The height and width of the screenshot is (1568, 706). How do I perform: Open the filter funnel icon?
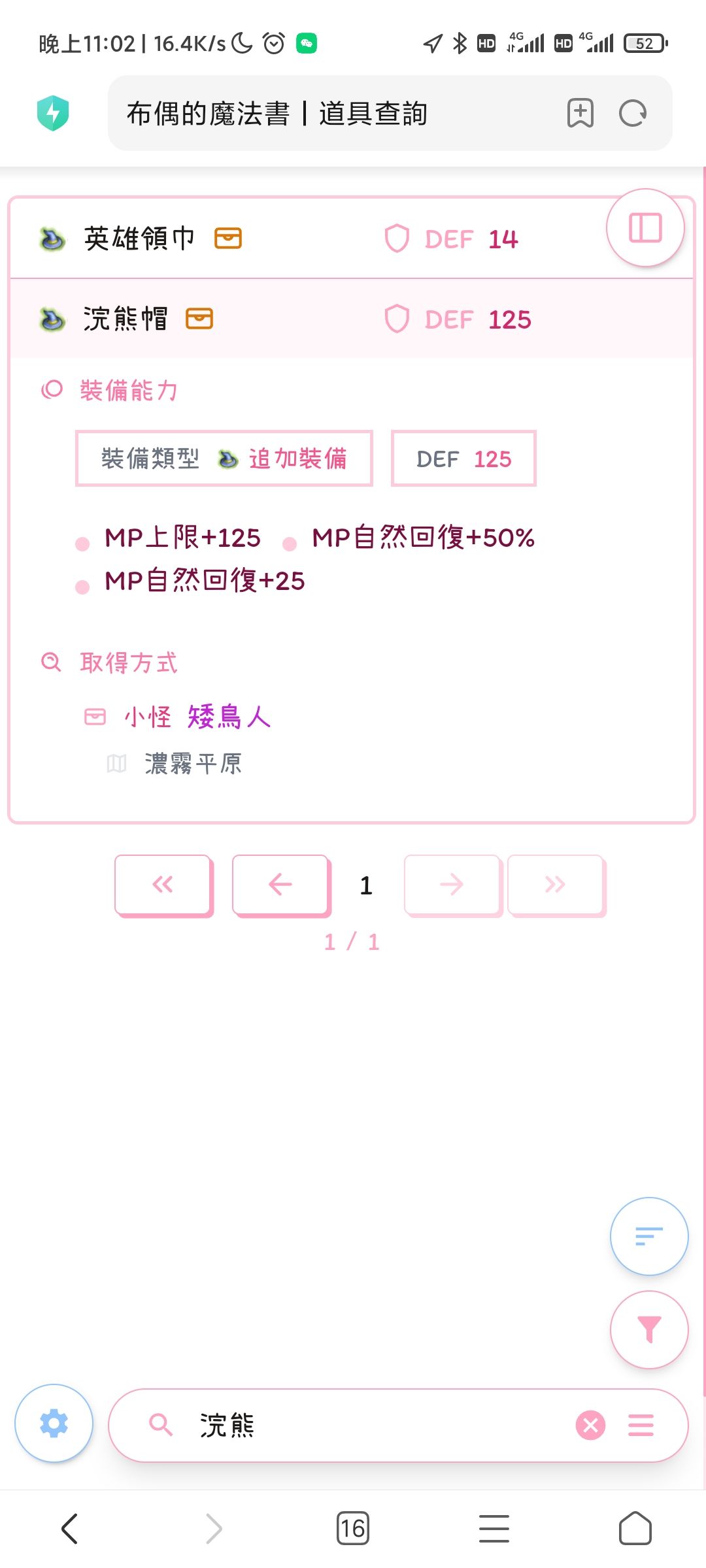tap(648, 1330)
